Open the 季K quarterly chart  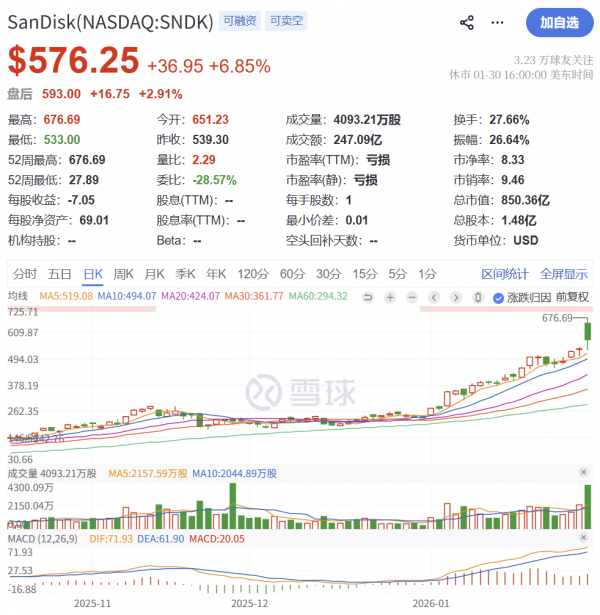pyautogui.click(x=185, y=274)
